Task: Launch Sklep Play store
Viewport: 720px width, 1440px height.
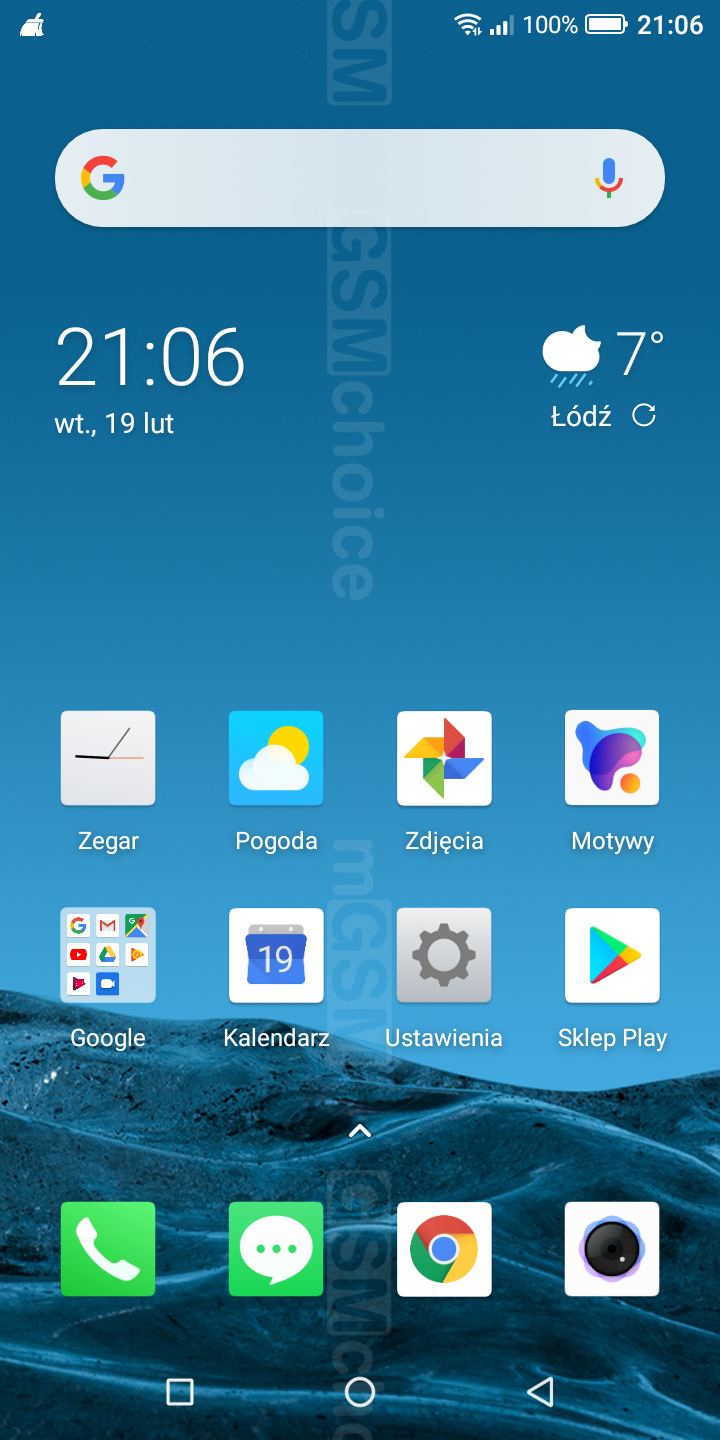Action: (612, 955)
